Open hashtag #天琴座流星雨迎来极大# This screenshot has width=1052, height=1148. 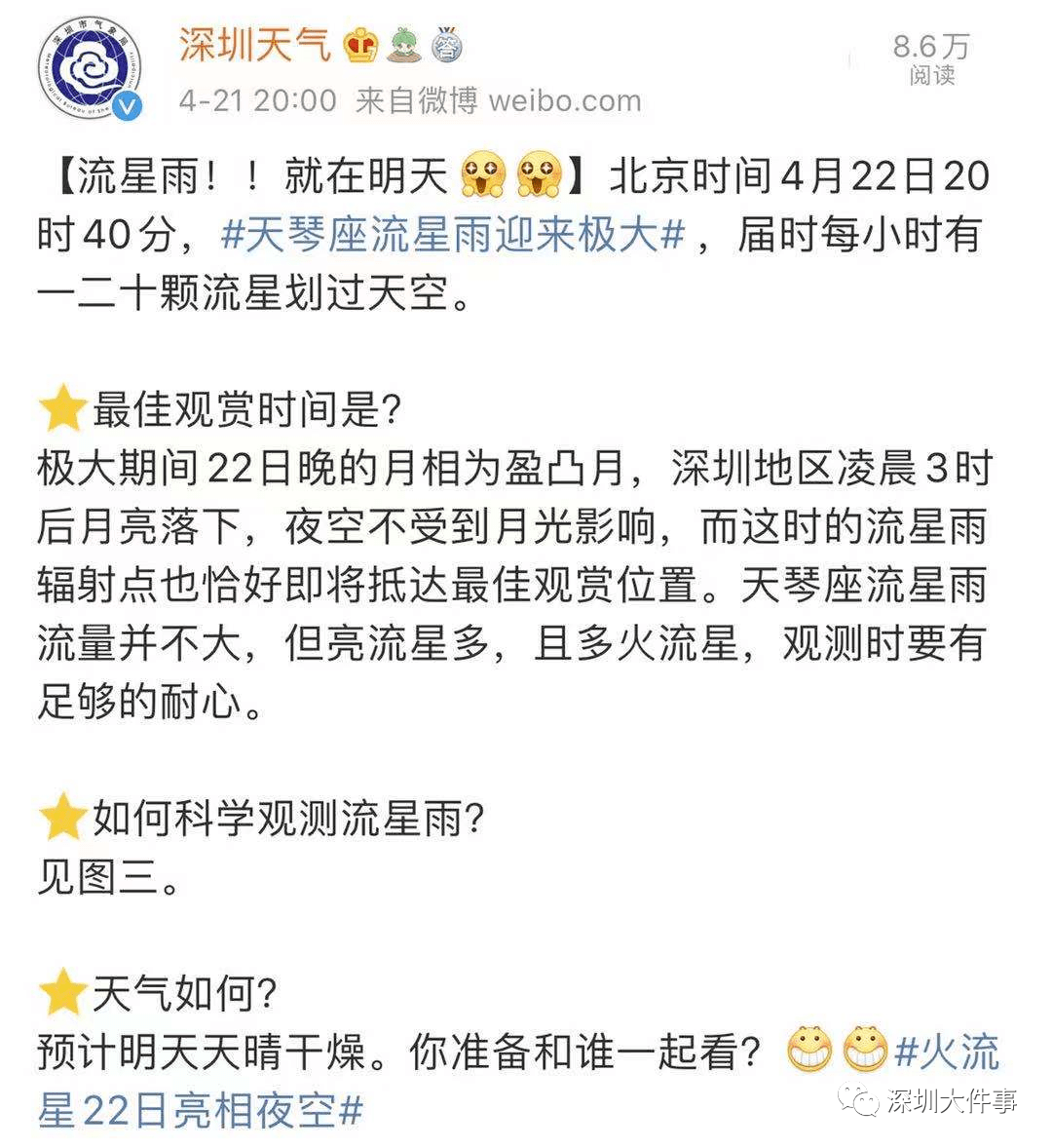454,235
